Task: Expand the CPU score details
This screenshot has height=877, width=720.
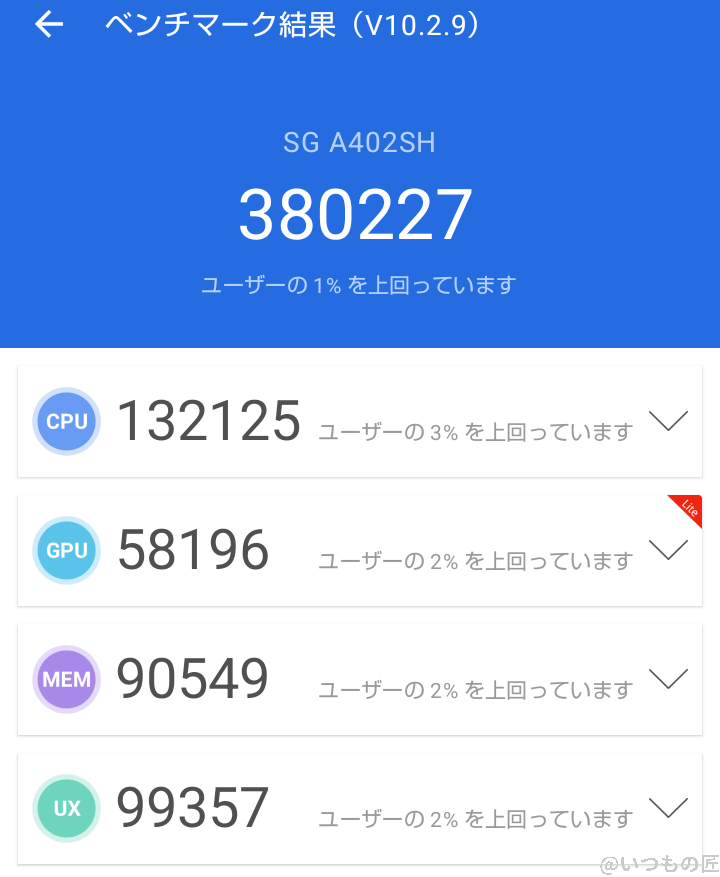Action: 667,421
